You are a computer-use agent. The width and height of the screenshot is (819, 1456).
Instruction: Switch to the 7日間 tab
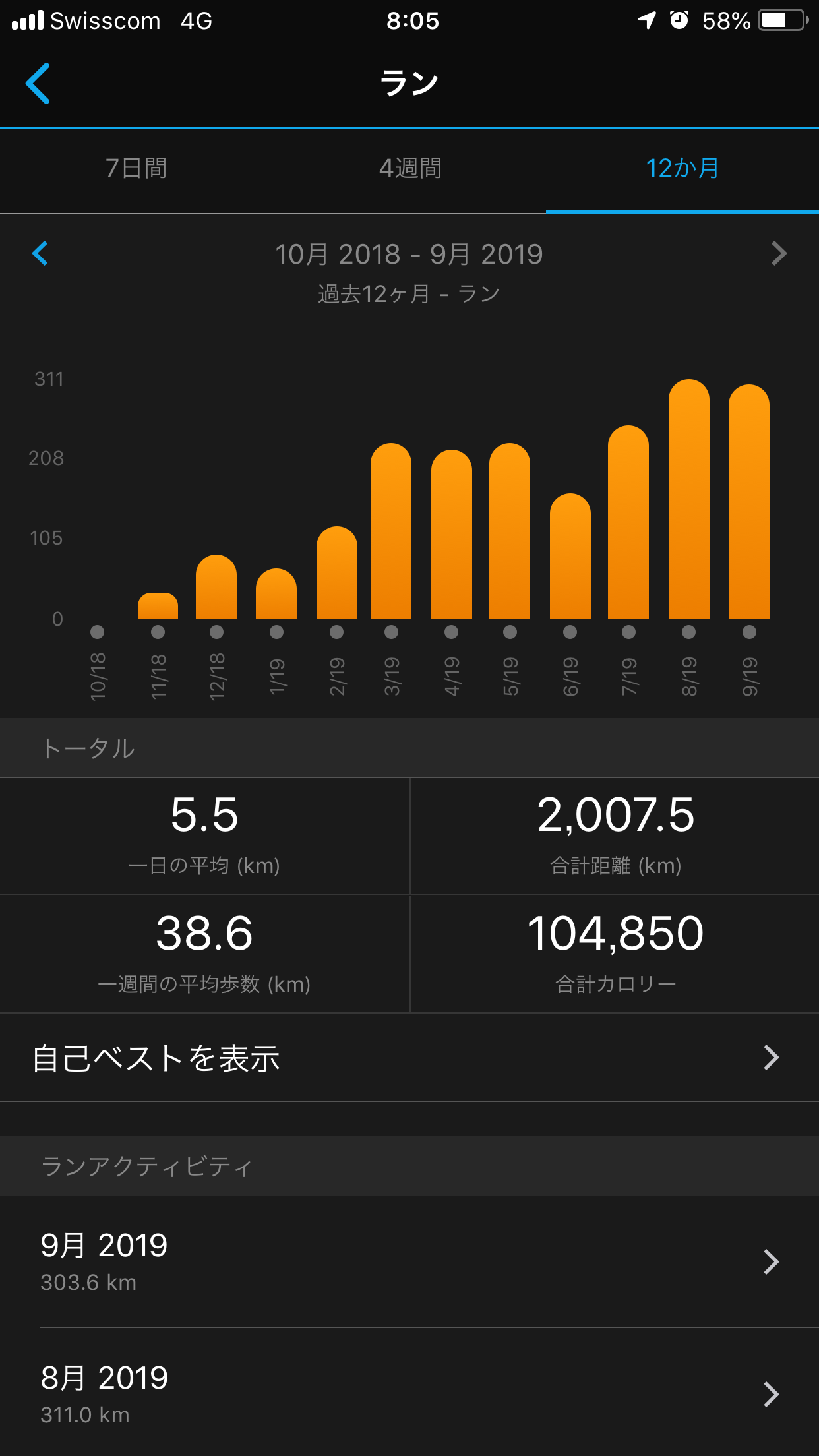[136, 169]
